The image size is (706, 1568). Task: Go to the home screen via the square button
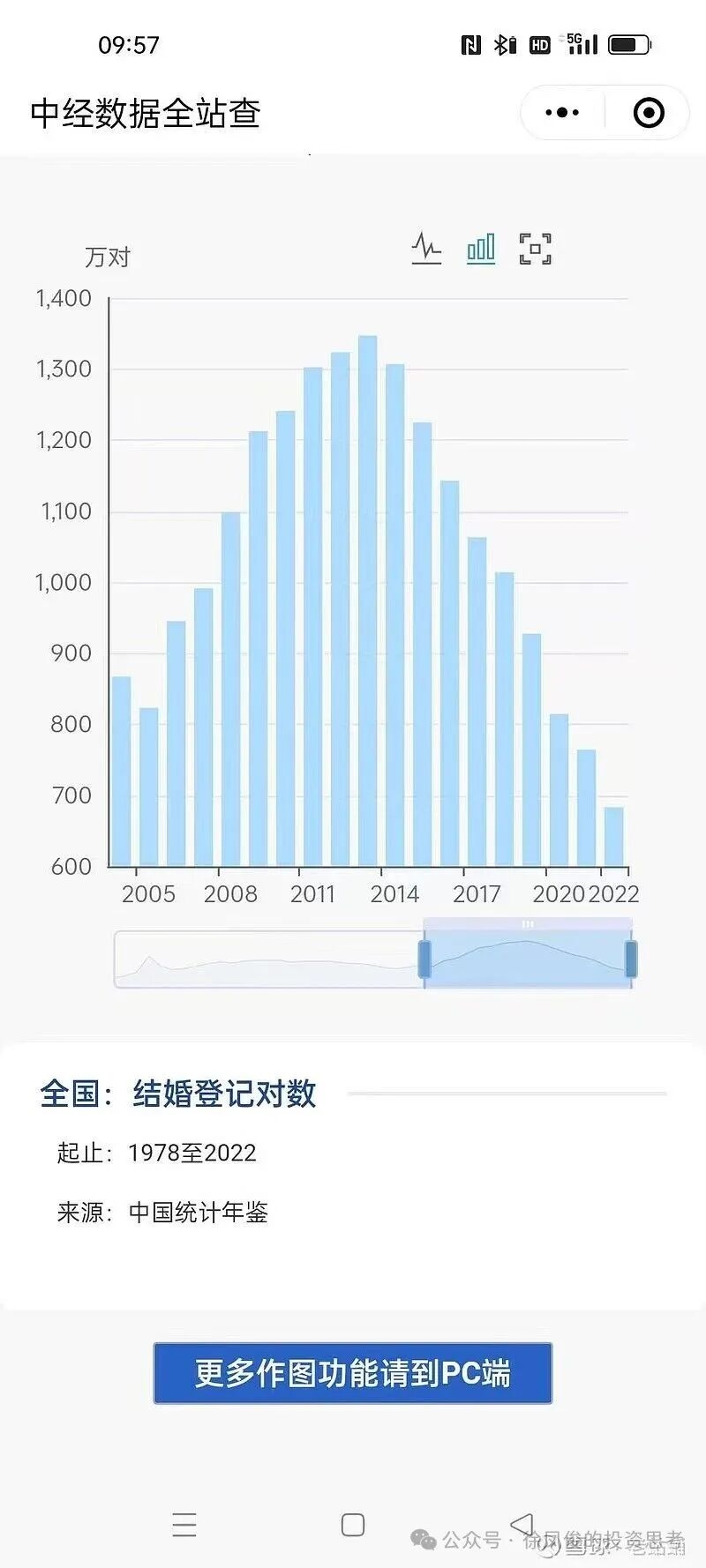click(353, 1525)
